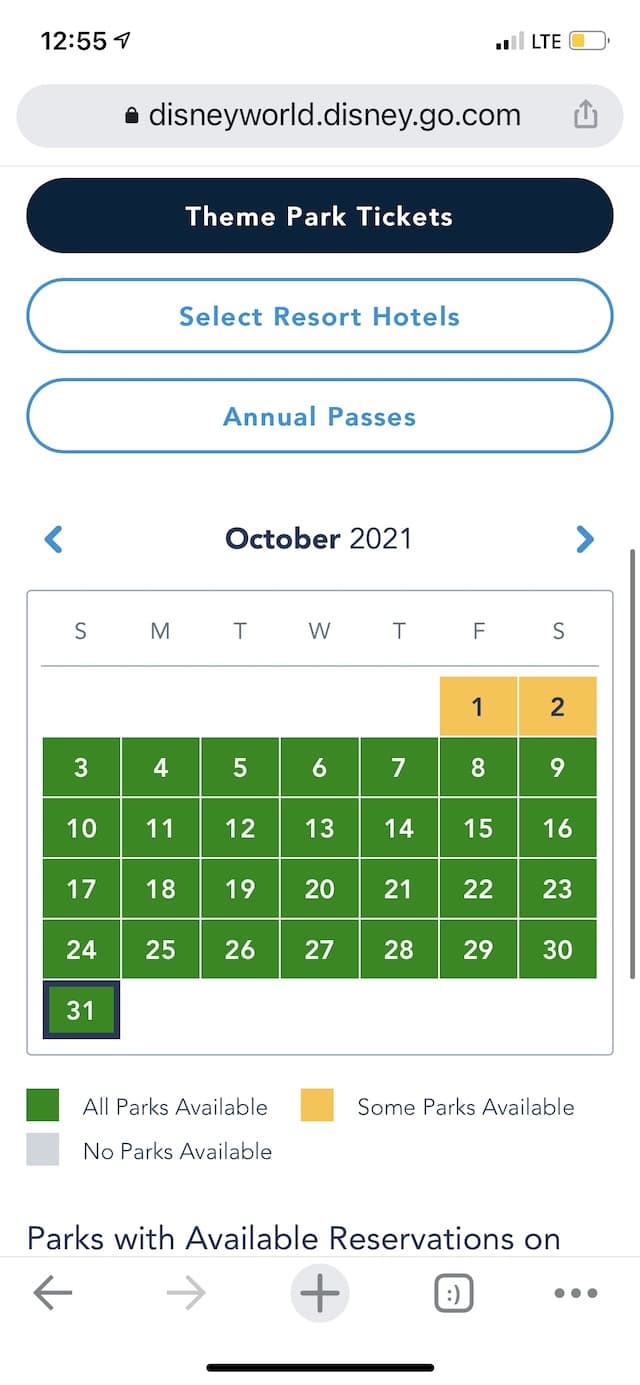Image resolution: width=640 pixels, height=1385 pixels.
Task: Pick October 2 on the calendar
Action: (x=558, y=707)
